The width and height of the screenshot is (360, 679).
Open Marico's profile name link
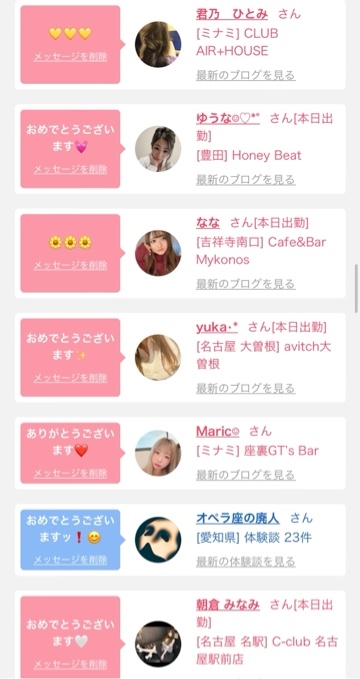point(217,431)
